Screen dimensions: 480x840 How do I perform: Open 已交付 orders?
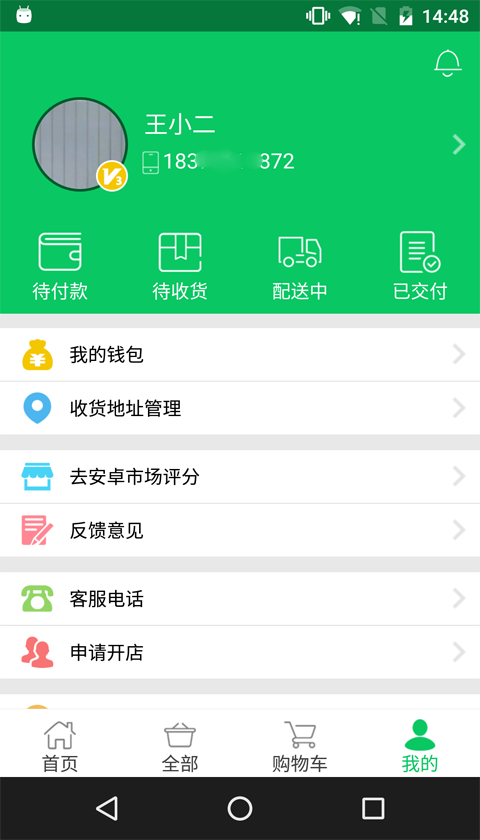point(420,266)
